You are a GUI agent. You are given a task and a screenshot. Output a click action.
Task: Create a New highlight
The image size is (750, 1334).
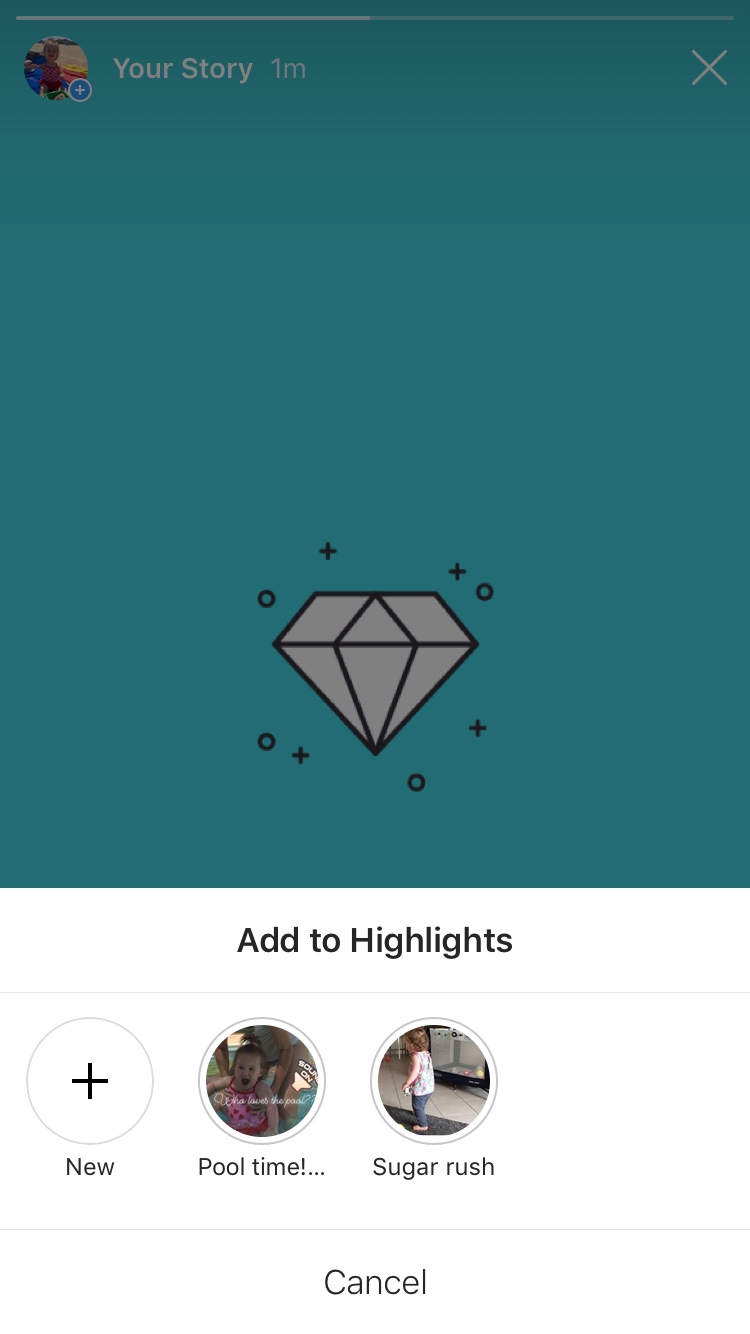pyautogui.click(x=90, y=1081)
